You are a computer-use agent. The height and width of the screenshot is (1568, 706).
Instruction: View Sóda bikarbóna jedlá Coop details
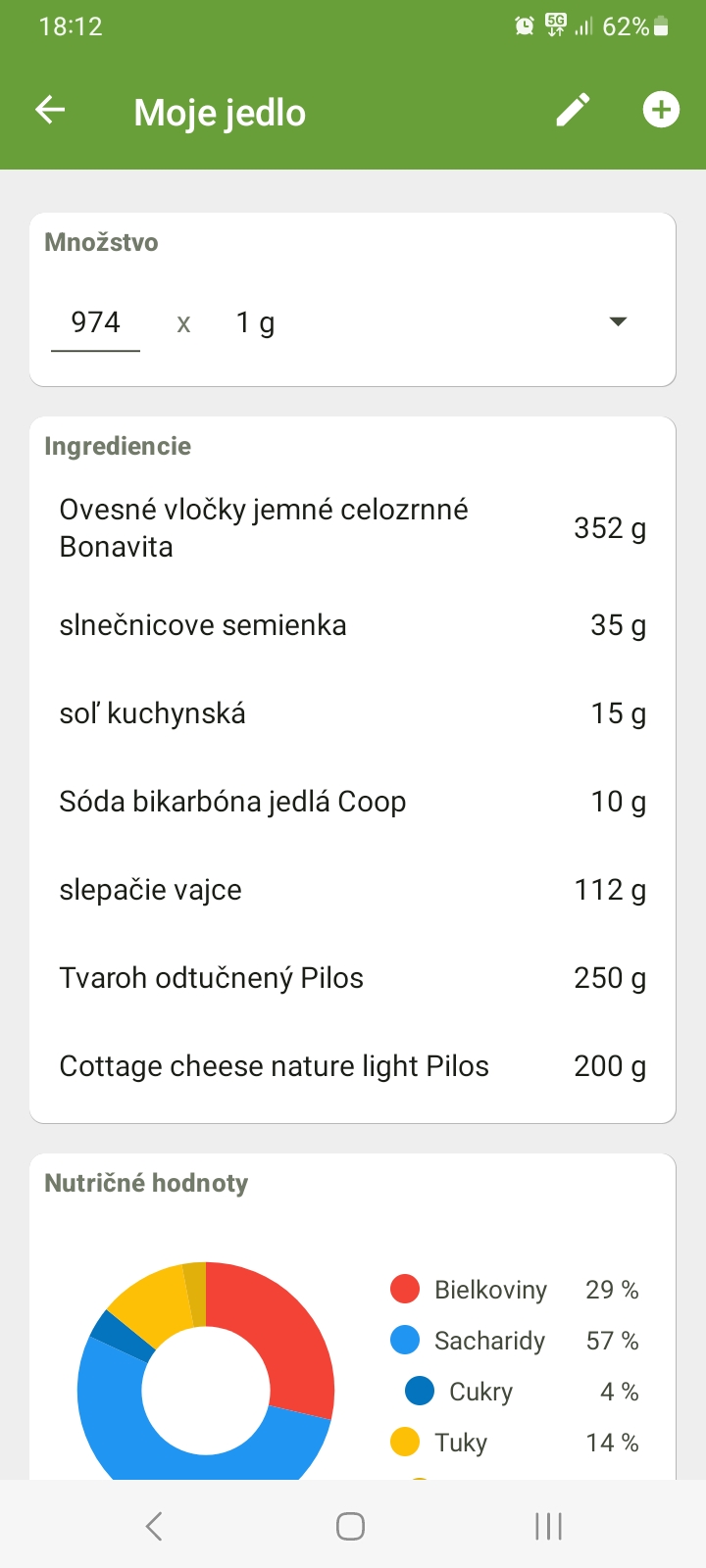click(352, 802)
